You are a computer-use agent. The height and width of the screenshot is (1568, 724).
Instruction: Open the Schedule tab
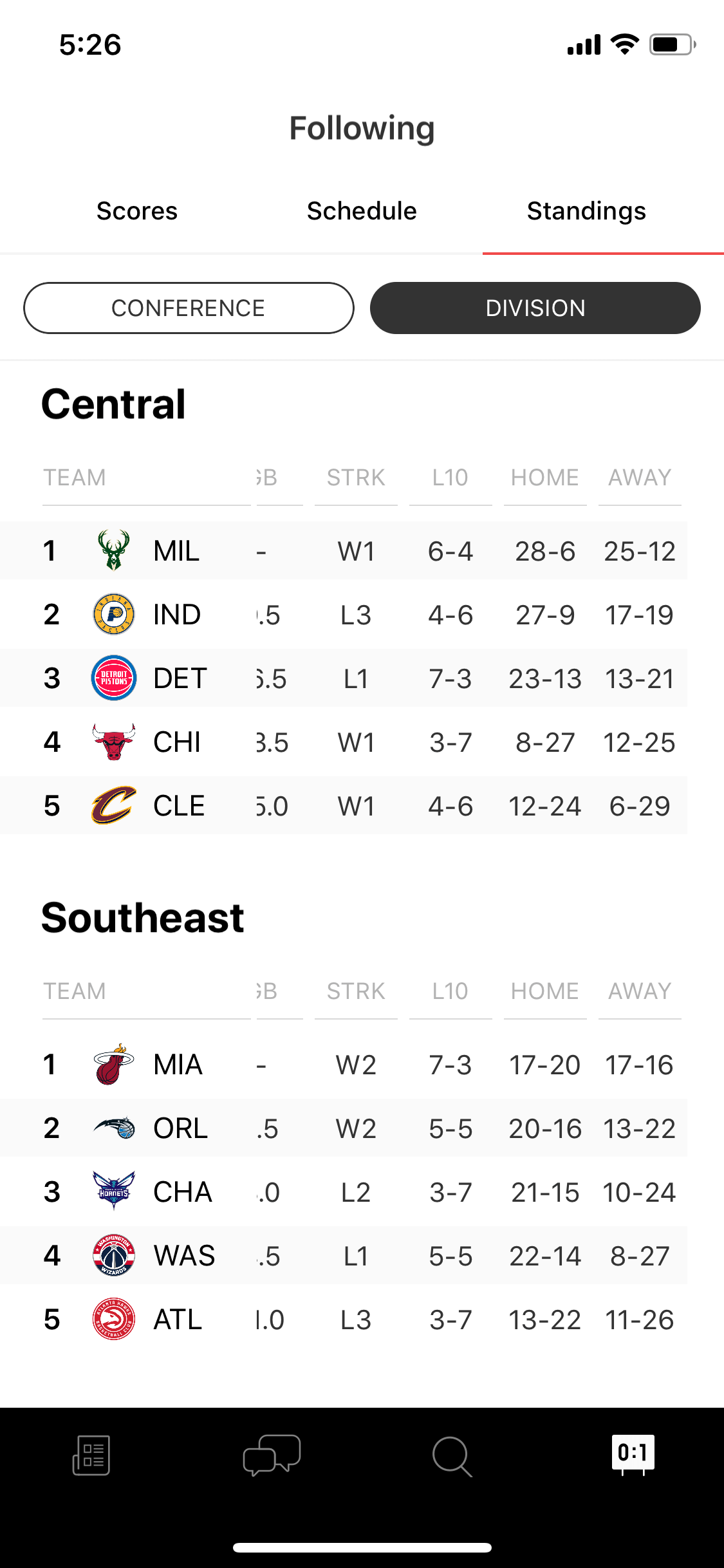[362, 211]
